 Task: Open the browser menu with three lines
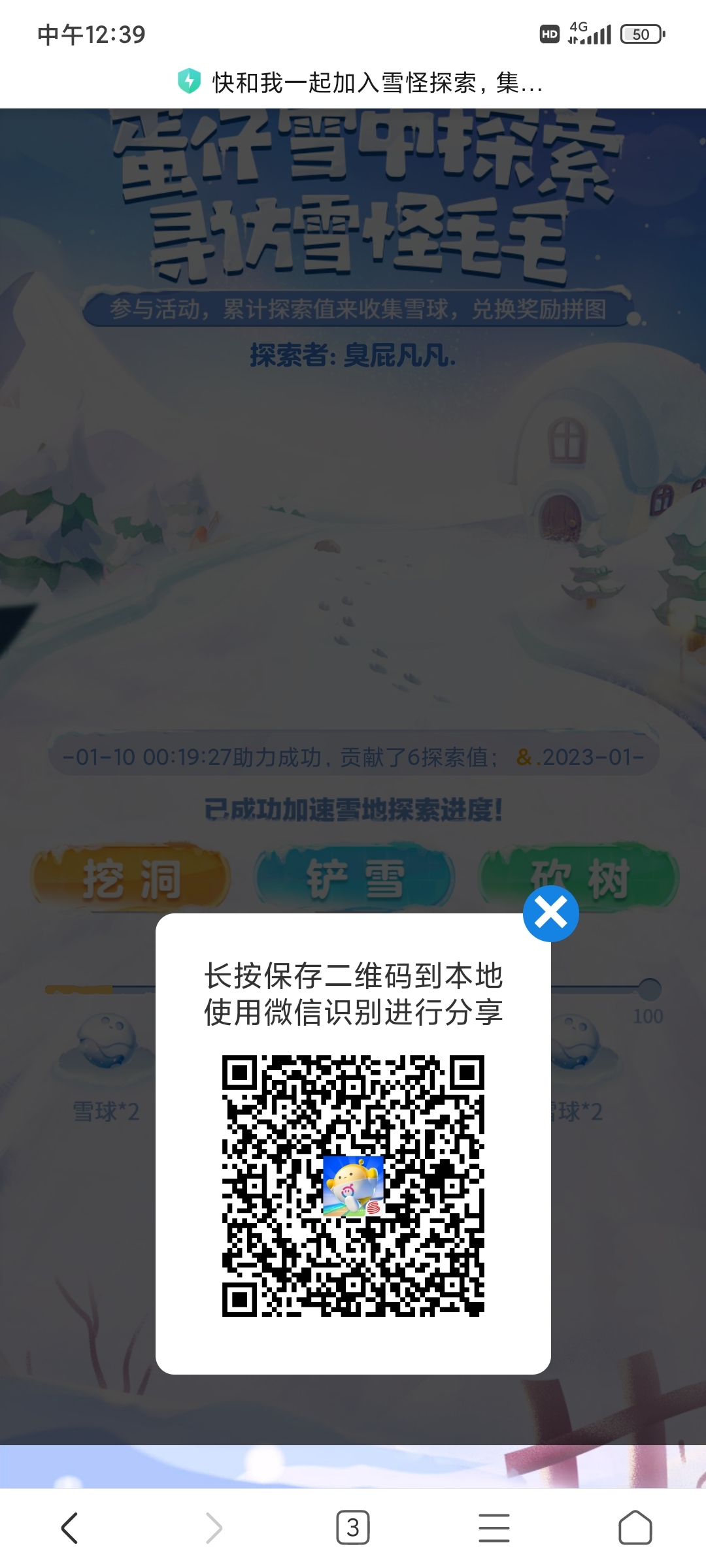[494, 1527]
